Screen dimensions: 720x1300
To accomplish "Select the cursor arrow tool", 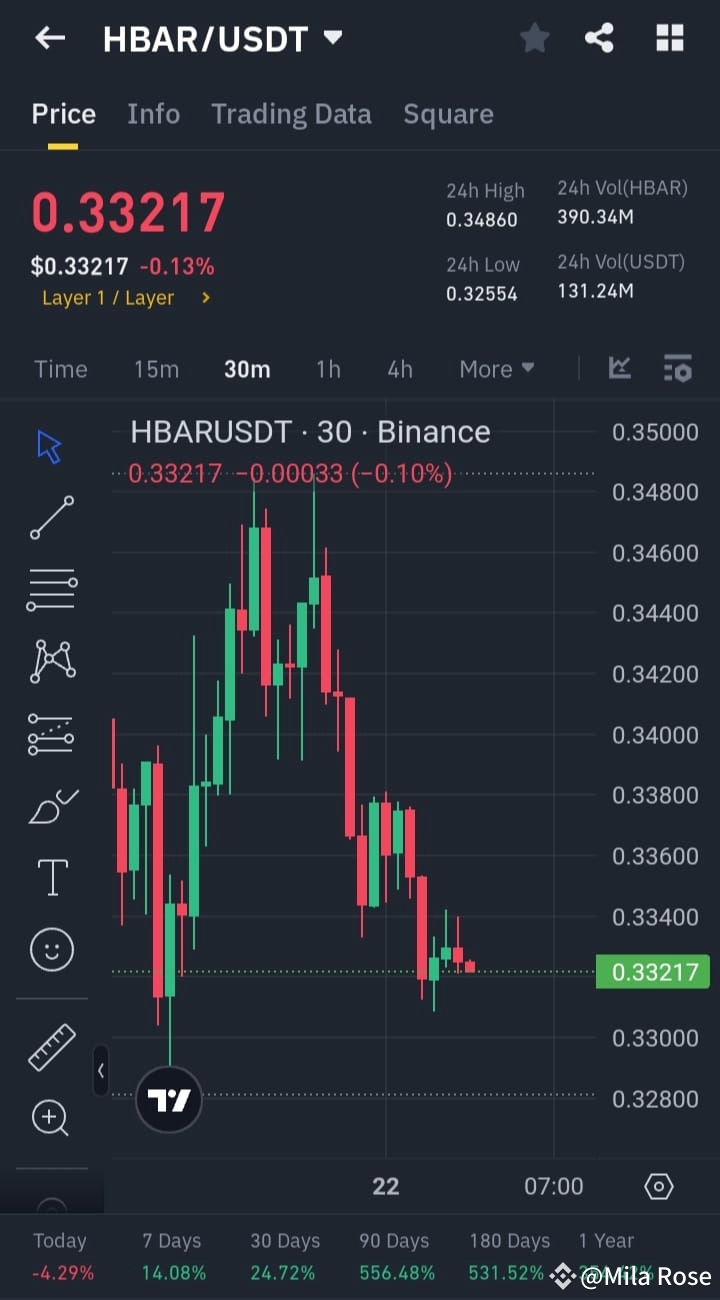I will 50,446.
